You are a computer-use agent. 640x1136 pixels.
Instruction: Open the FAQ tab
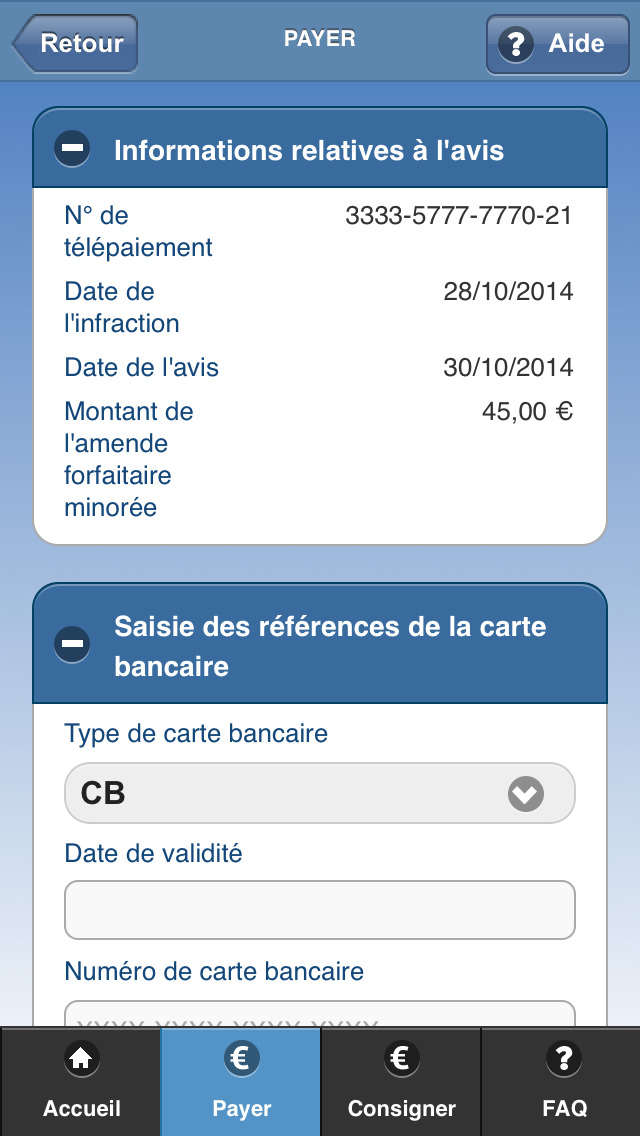tap(561, 1082)
